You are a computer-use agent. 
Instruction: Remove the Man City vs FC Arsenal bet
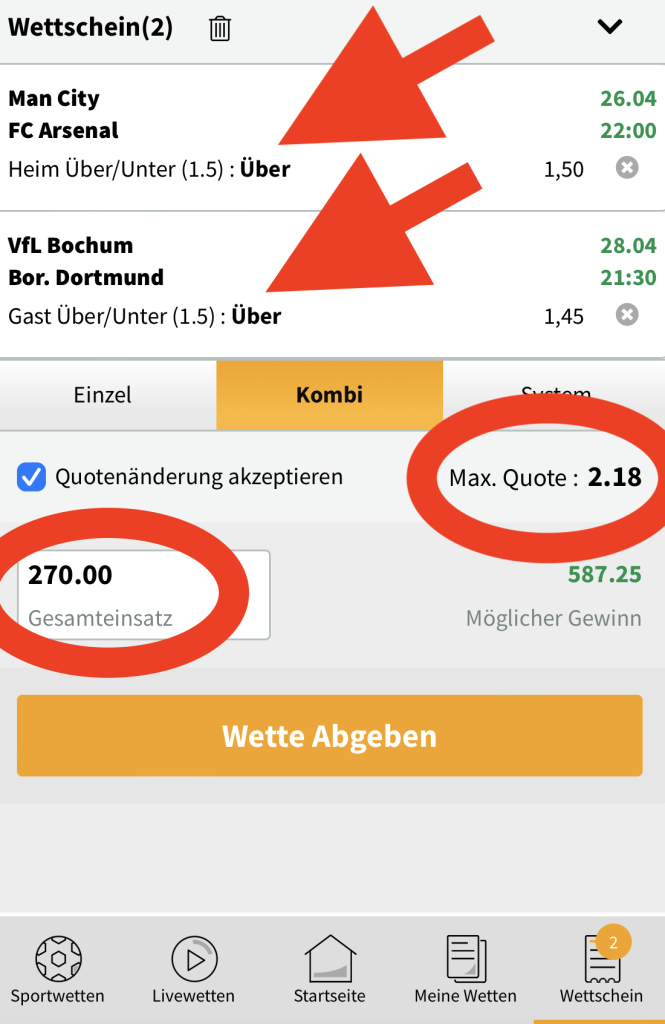click(x=626, y=168)
